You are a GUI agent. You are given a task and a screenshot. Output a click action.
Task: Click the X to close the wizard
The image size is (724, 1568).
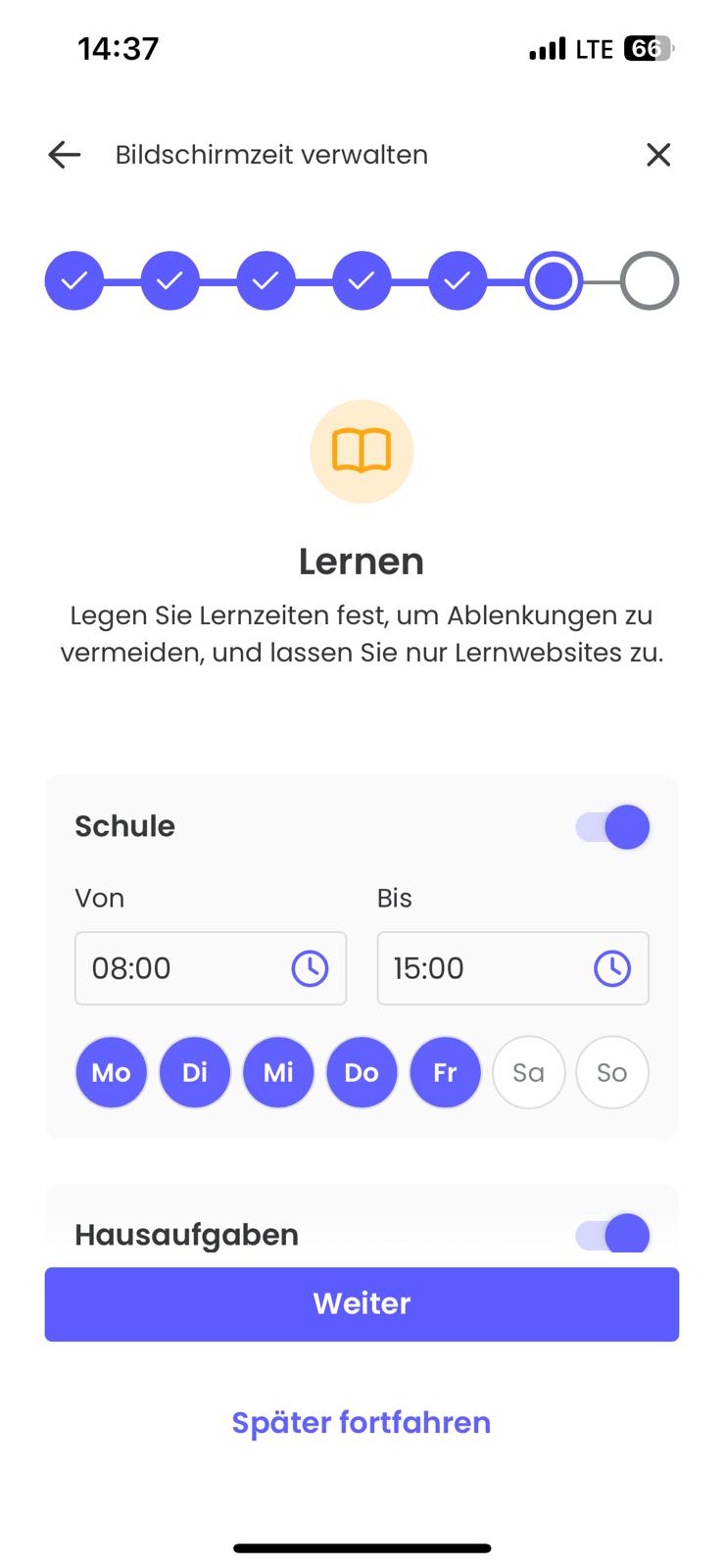coord(658,154)
